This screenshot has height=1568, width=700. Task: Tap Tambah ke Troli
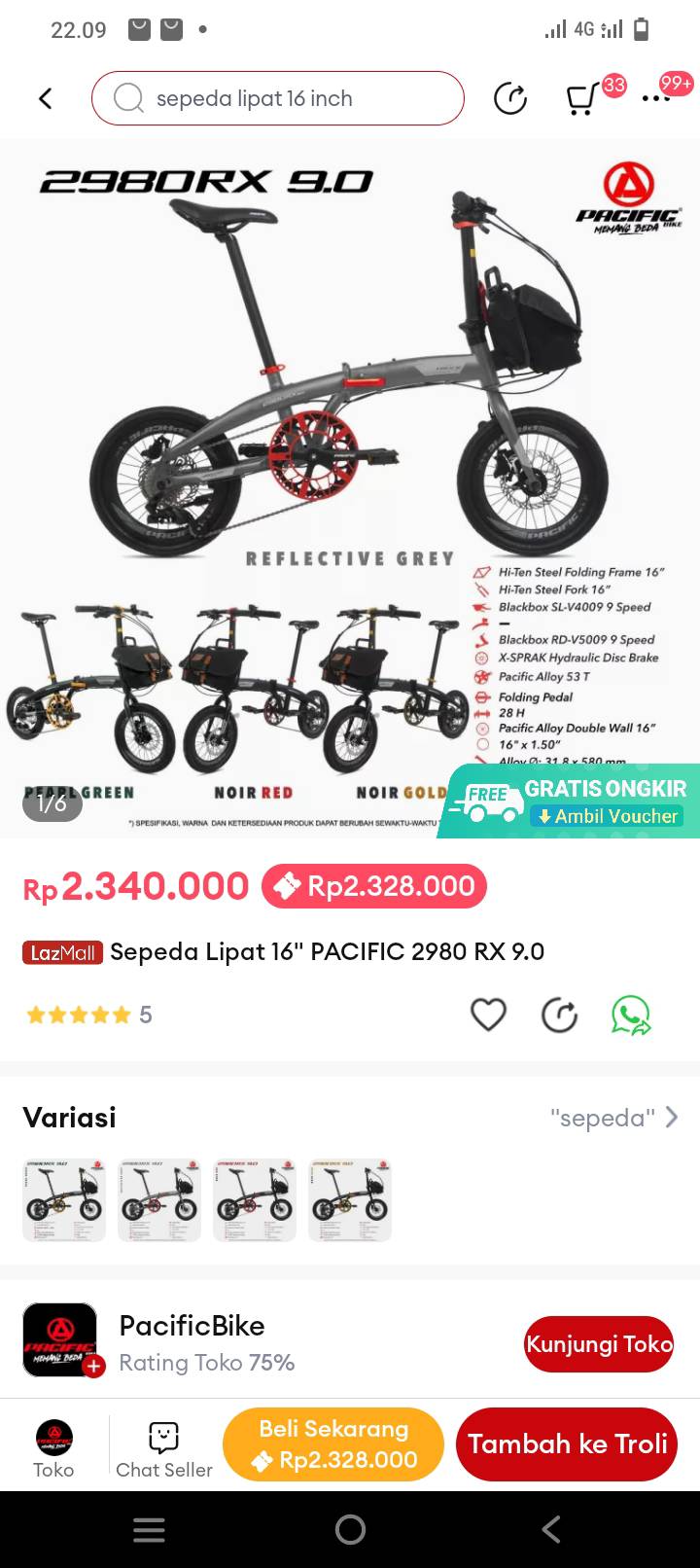click(567, 1444)
